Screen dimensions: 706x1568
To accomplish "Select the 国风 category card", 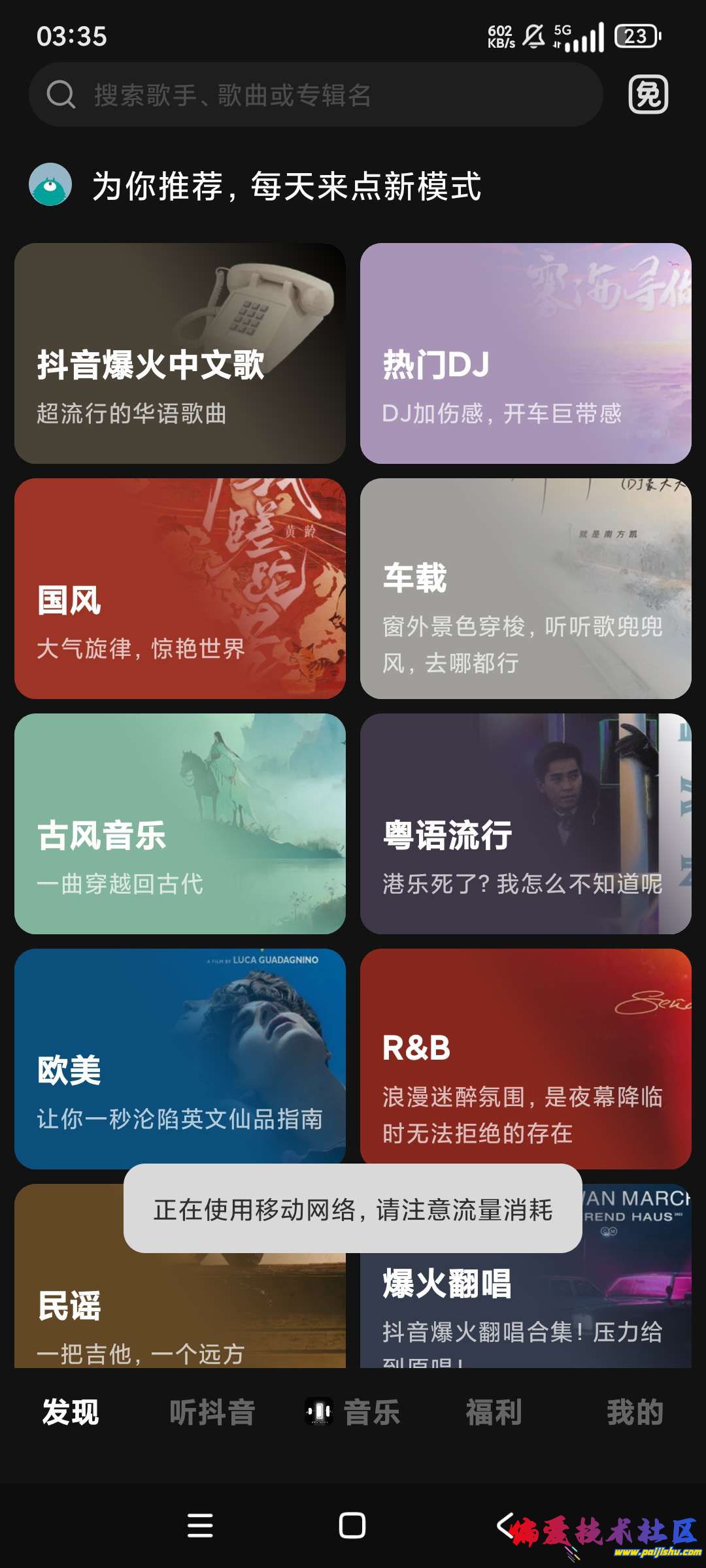I will click(x=180, y=589).
